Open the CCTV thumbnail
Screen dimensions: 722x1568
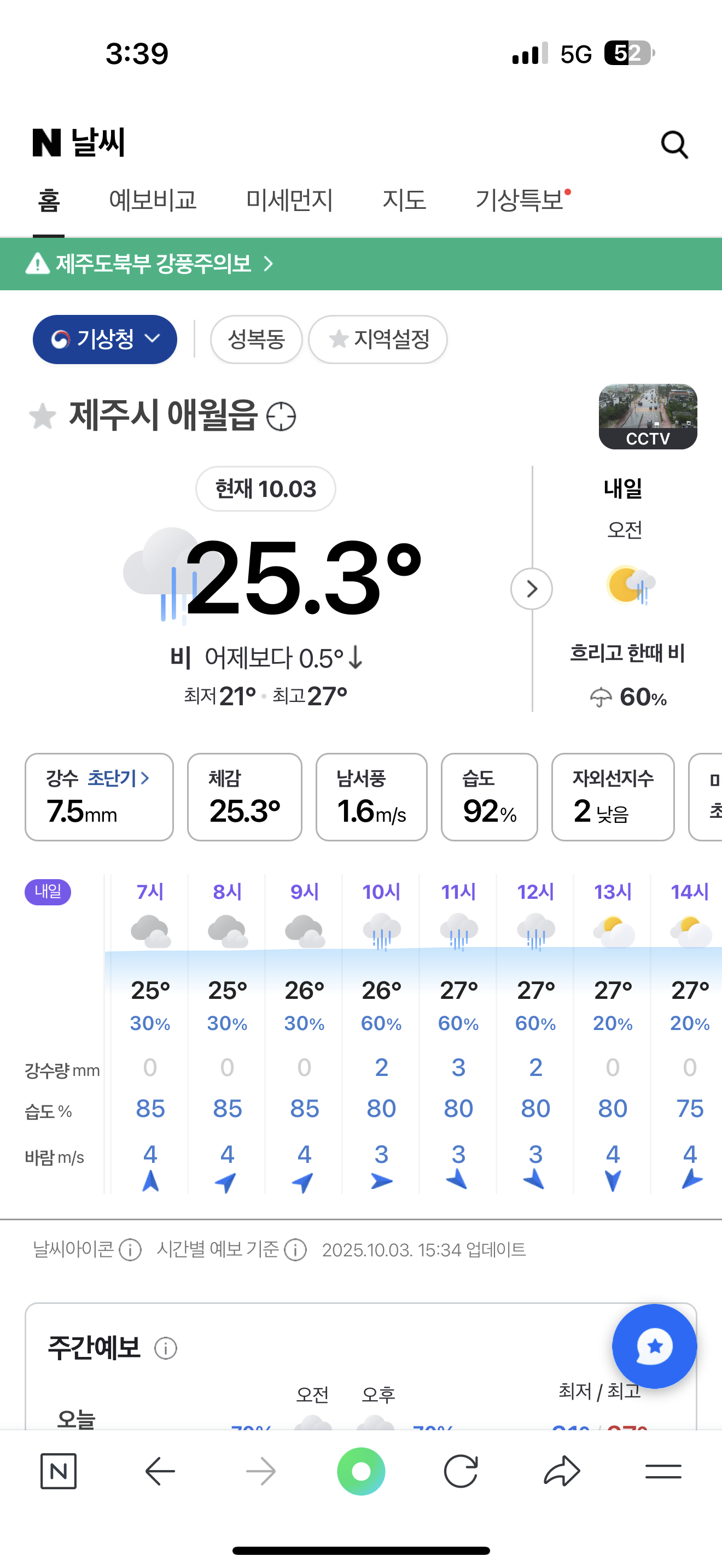(648, 417)
